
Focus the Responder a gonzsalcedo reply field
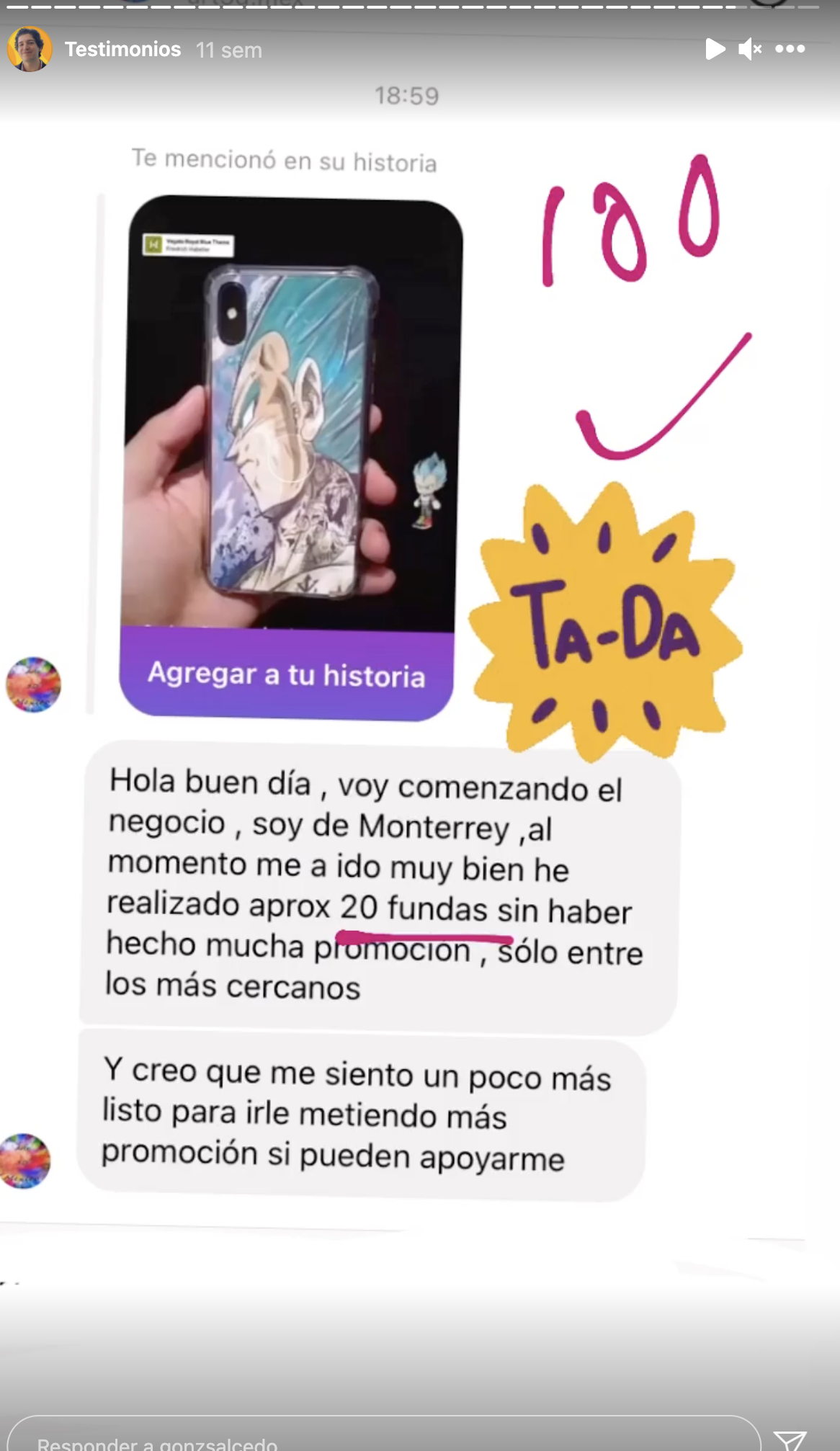click(x=382, y=1439)
